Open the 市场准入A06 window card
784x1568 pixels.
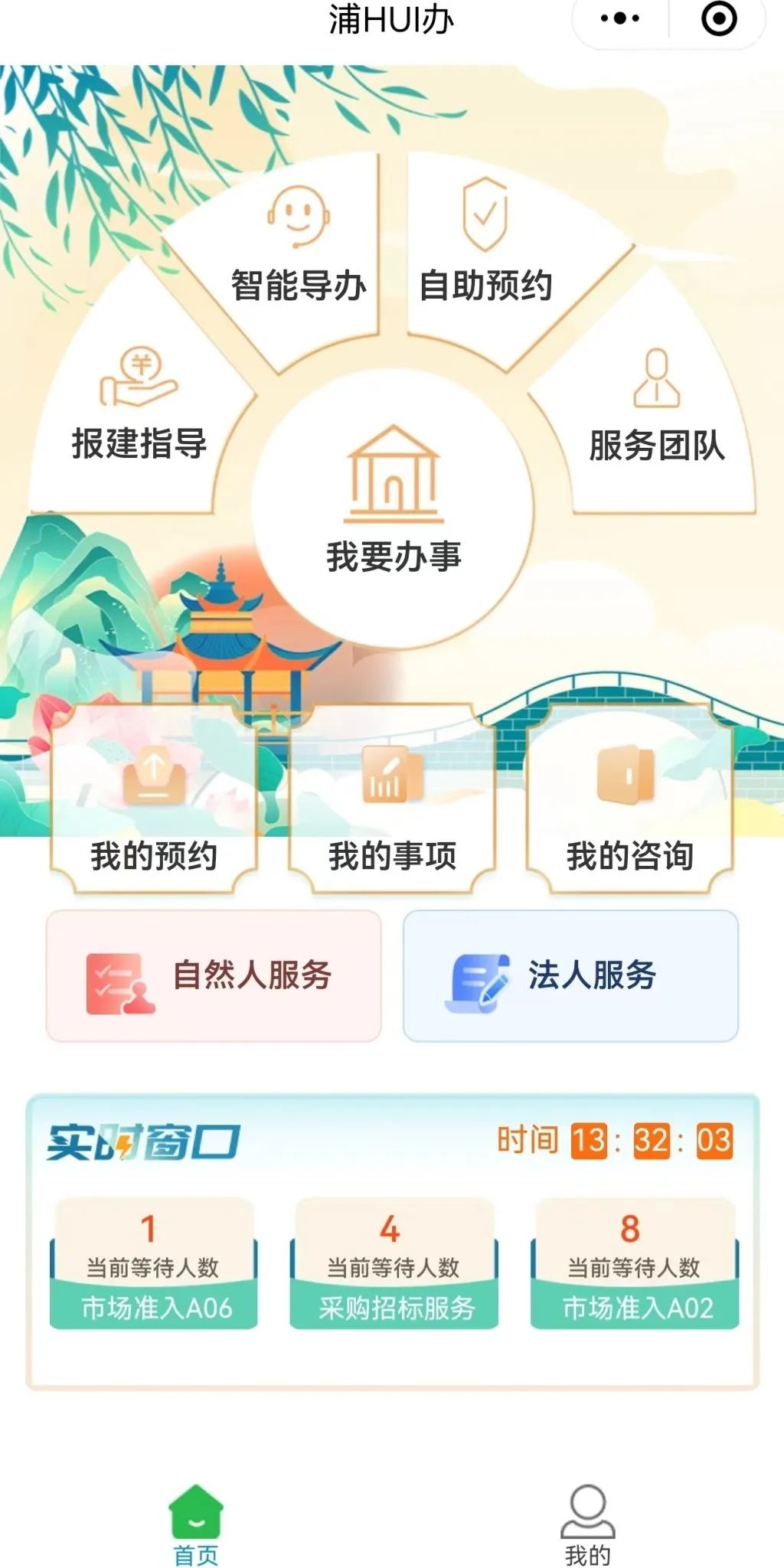tap(154, 1263)
